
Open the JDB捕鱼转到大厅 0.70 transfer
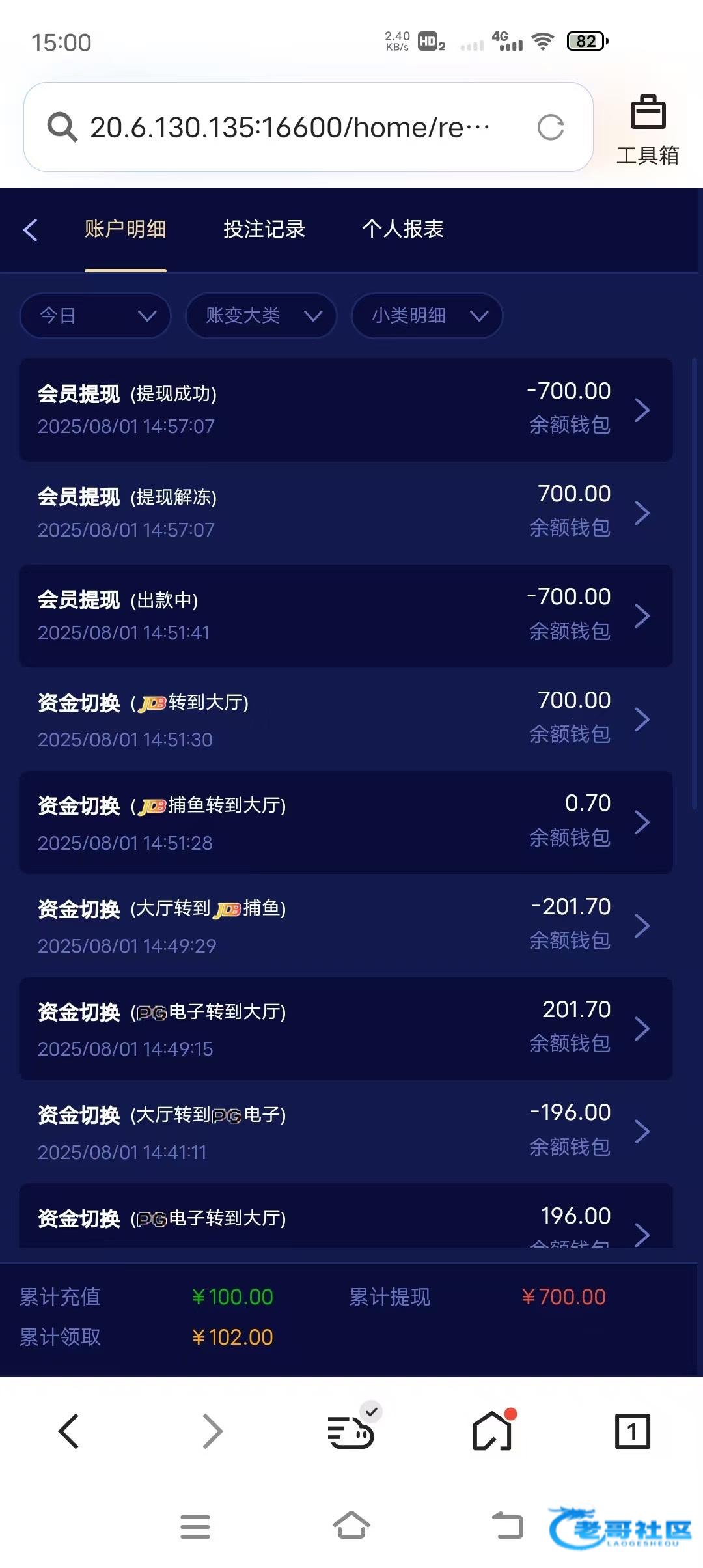point(346,822)
